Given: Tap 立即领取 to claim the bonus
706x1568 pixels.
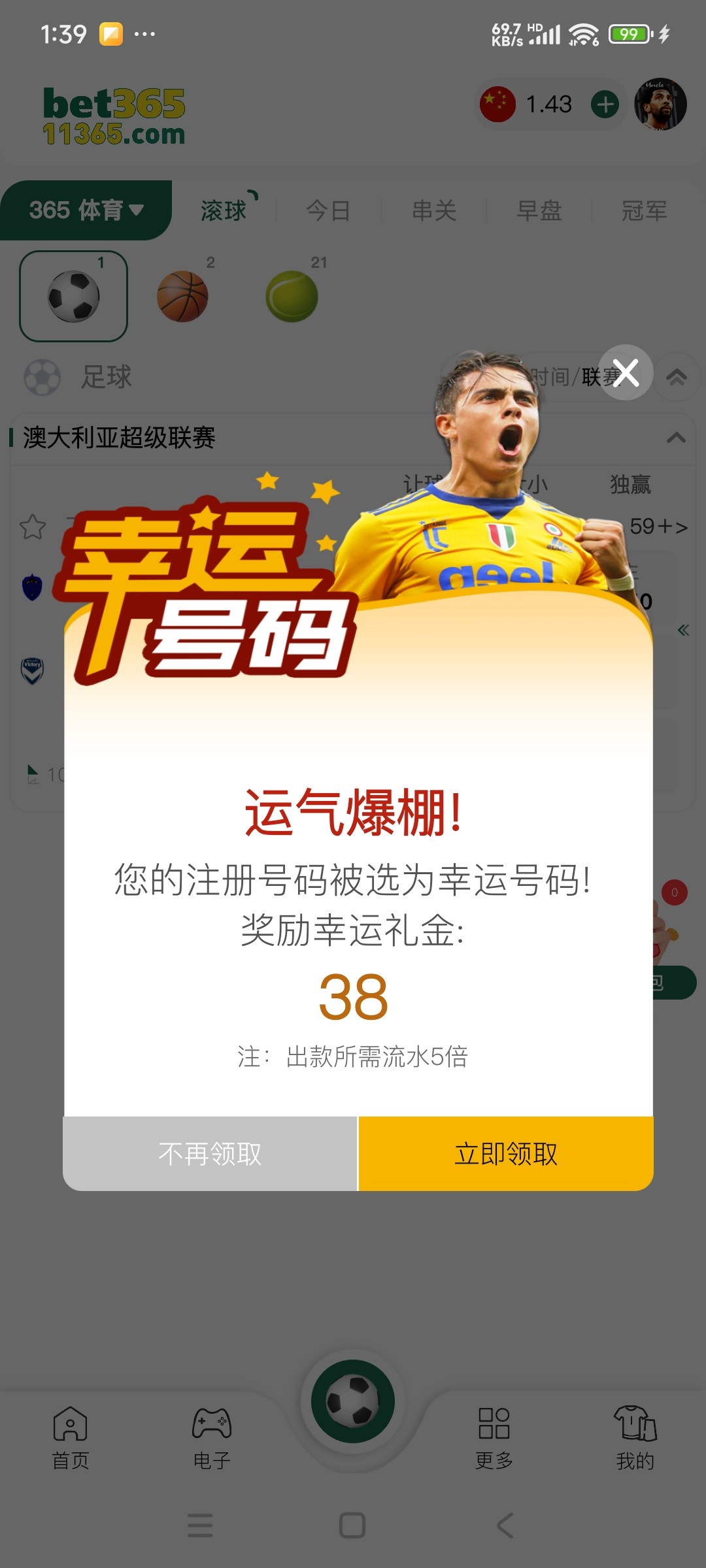Looking at the screenshot, I should (505, 1154).
